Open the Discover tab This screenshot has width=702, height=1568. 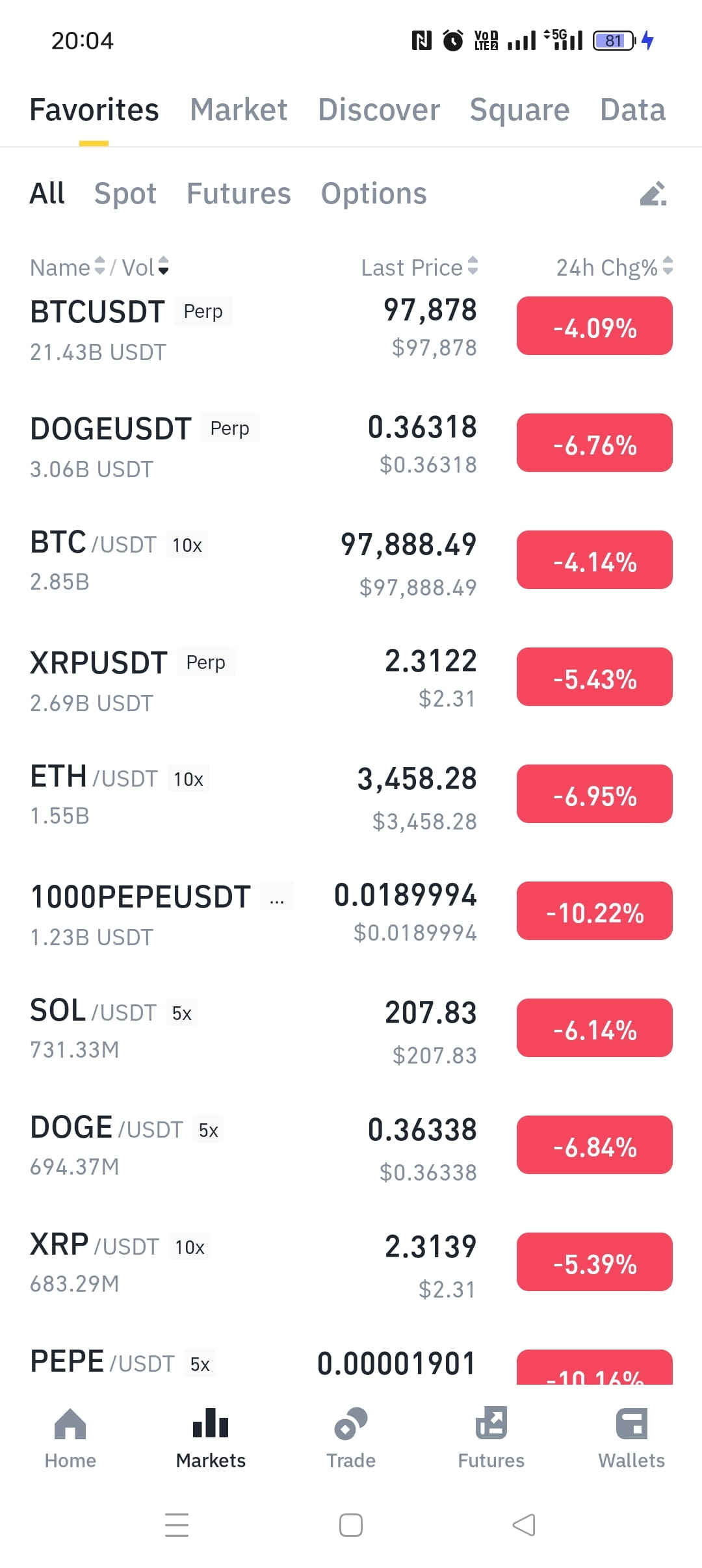(x=379, y=110)
